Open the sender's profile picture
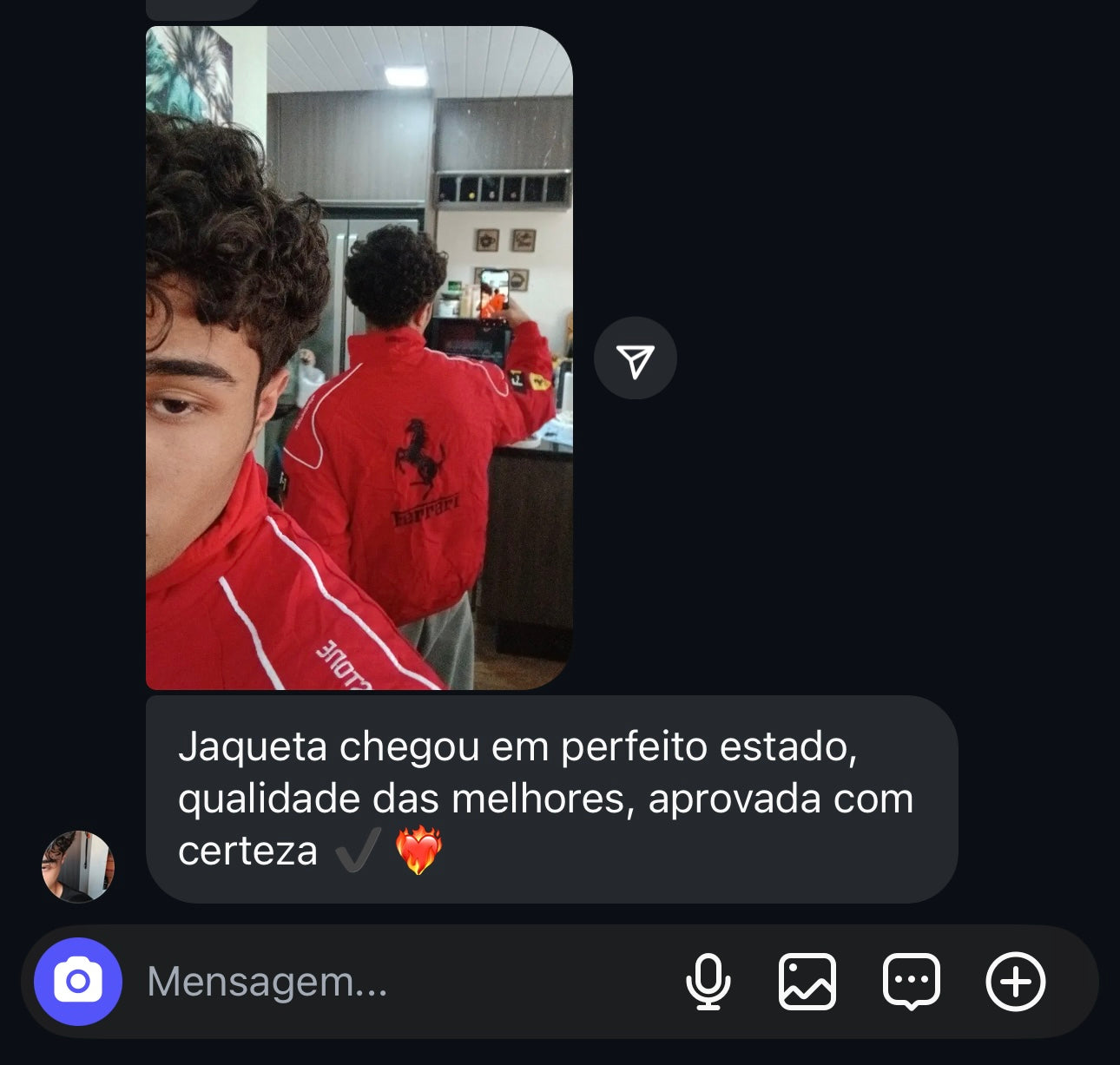 78,866
